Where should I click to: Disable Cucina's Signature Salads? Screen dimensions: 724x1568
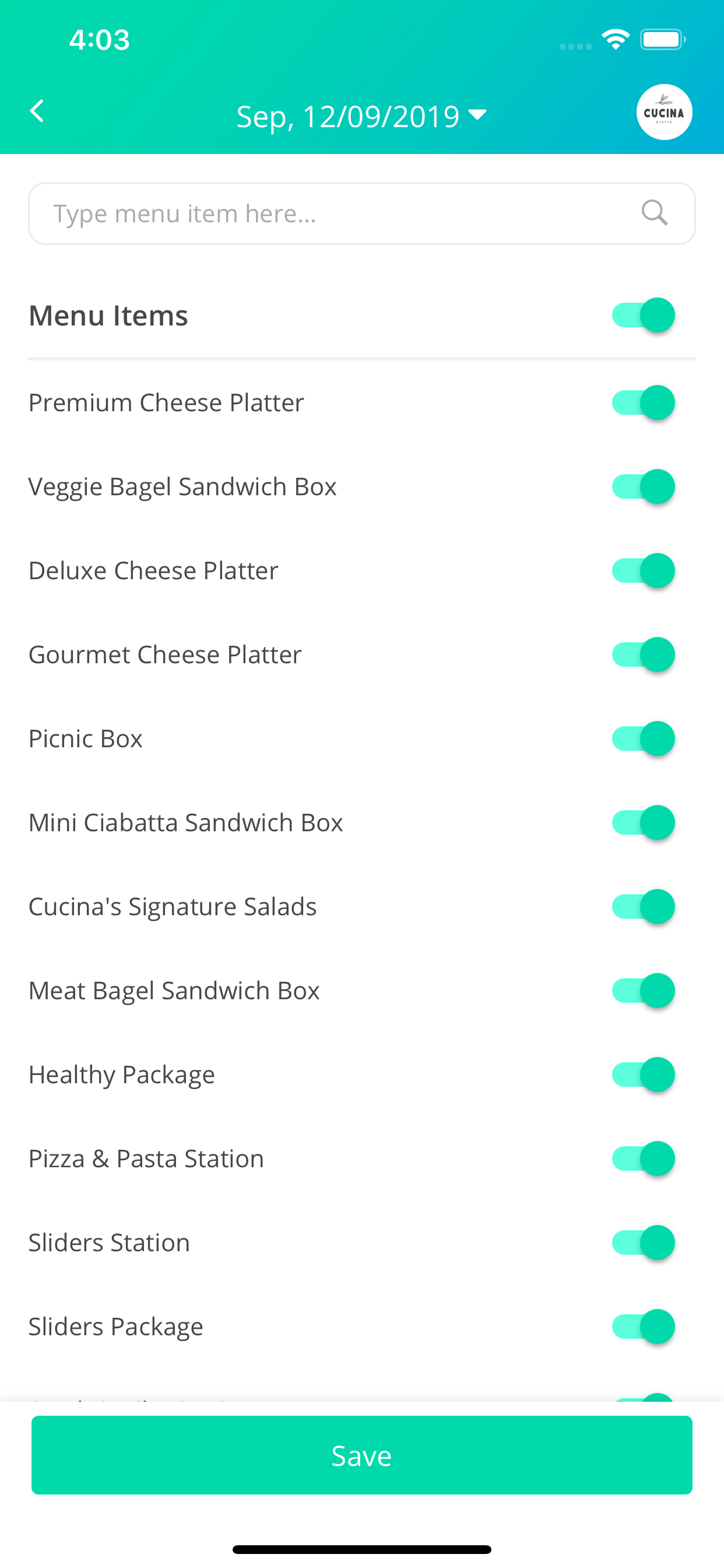click(643, 907)
